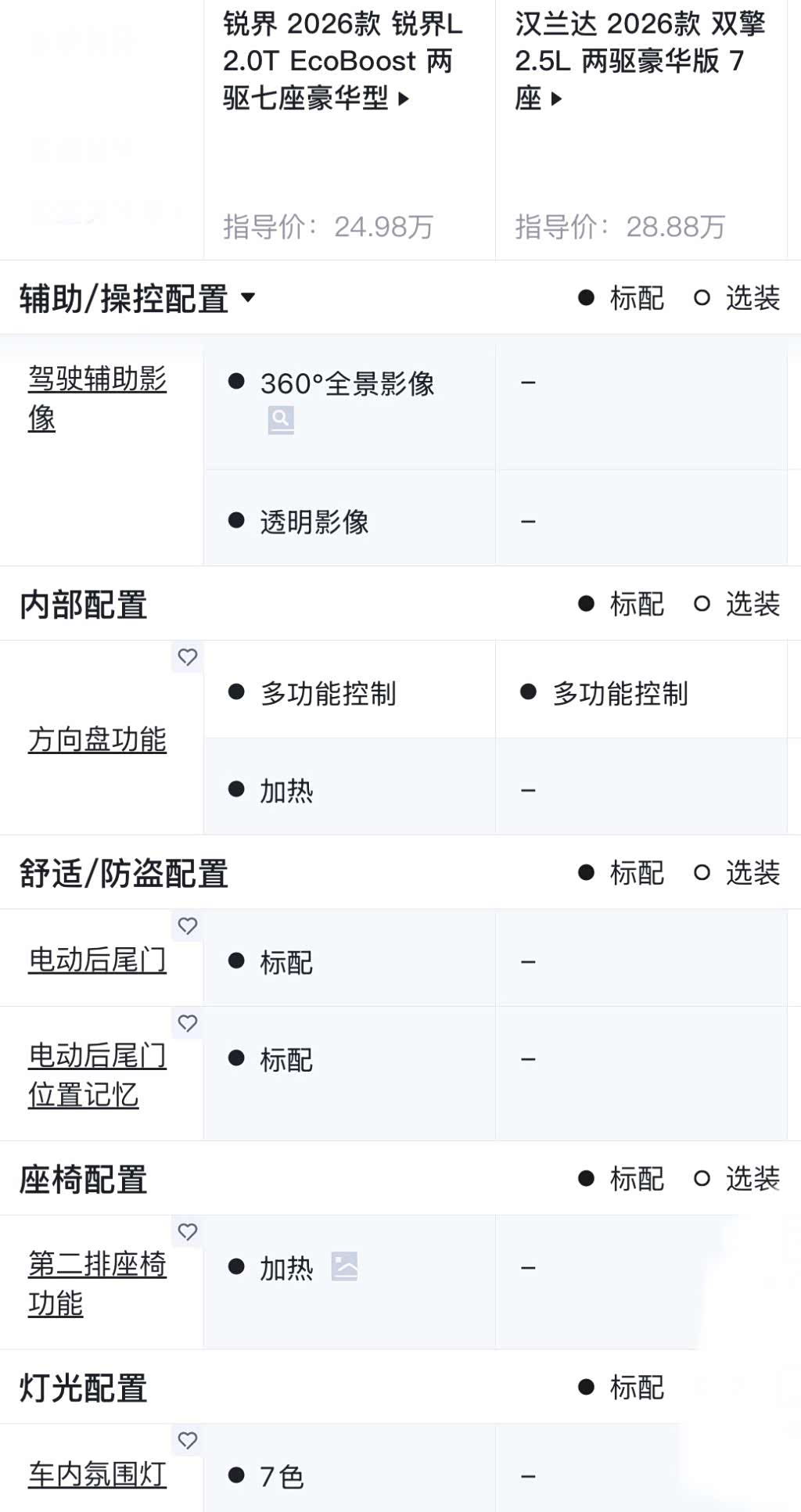Expand the 辅助/操控配置 section dropdown
The height and width of the screenshot is (1512, 801).
248,297
